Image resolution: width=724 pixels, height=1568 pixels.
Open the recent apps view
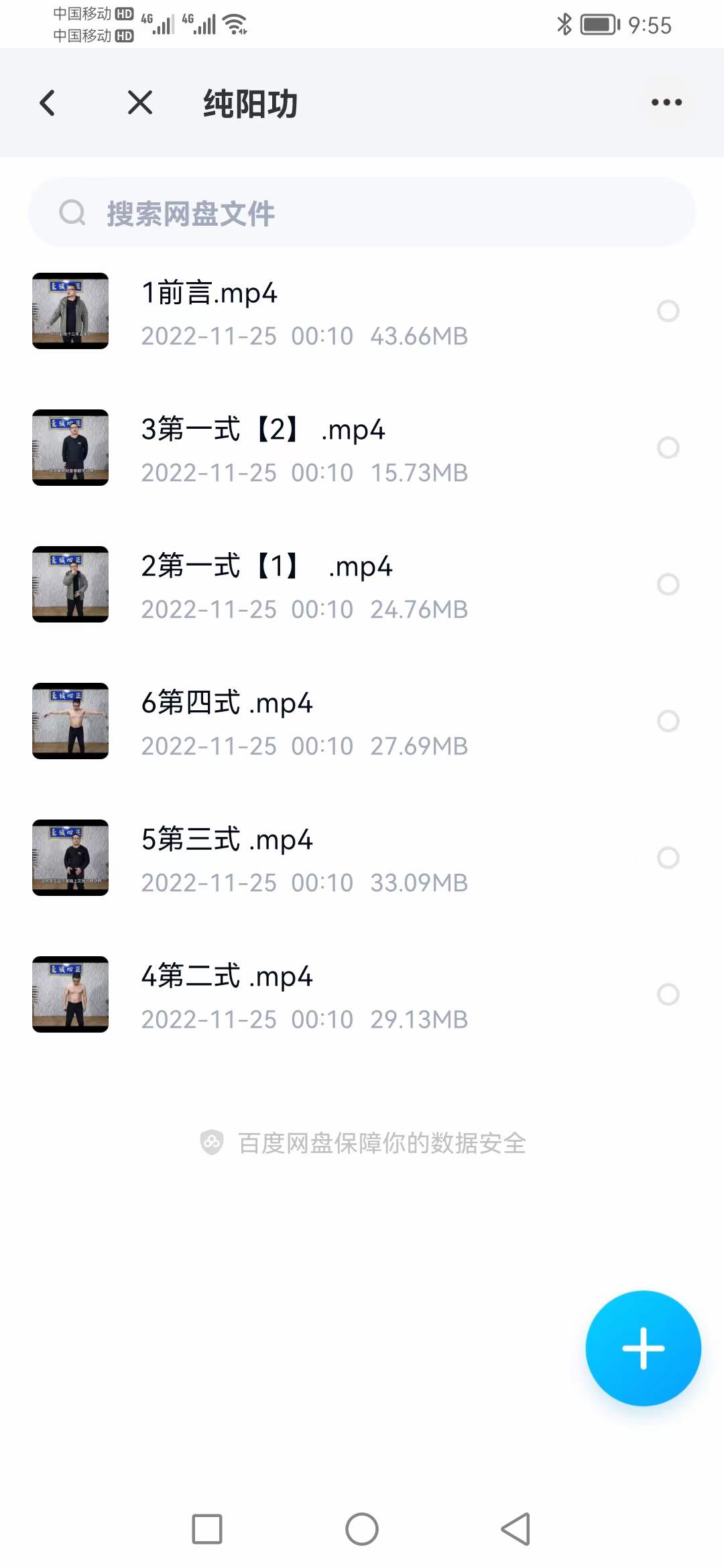click(x=207, y=1529)
